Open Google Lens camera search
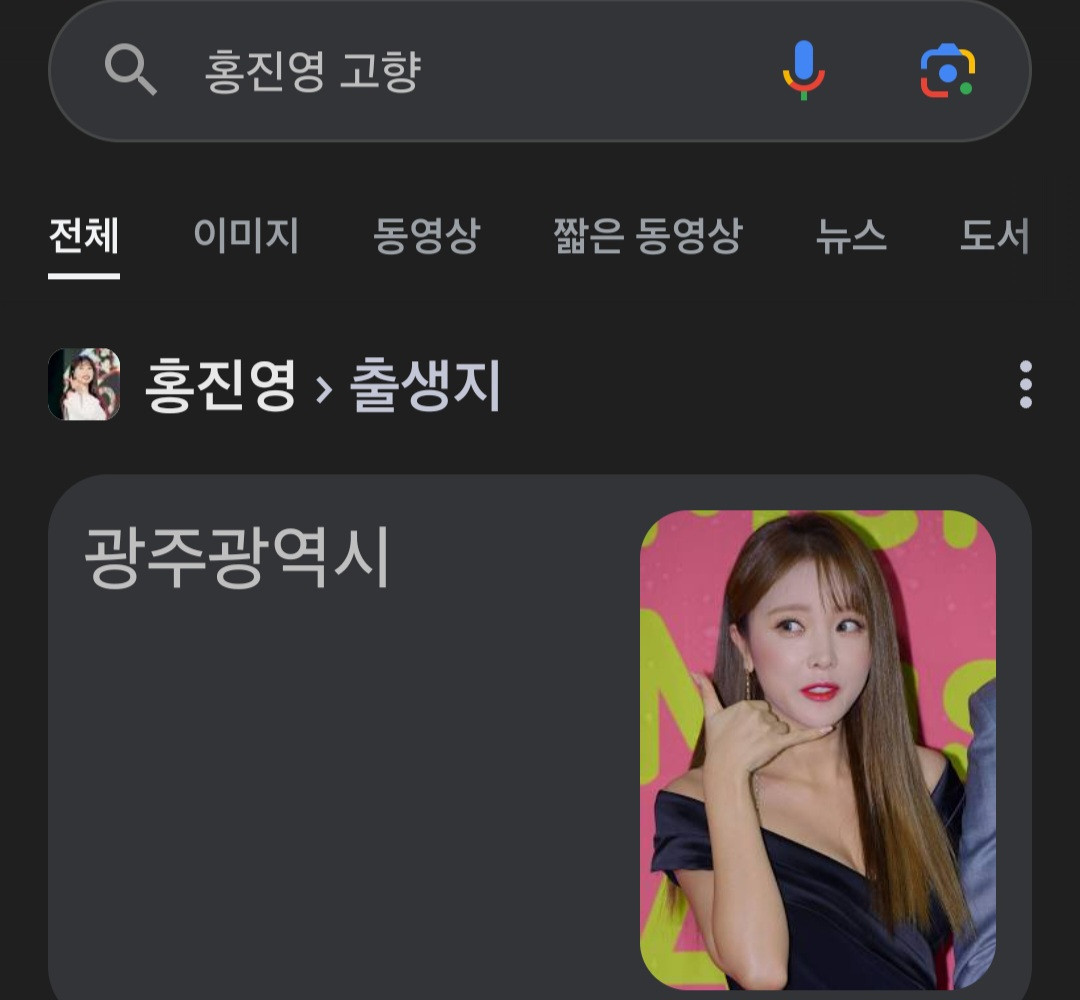This screenshot has height=1000, width=1080. point(947,70)
